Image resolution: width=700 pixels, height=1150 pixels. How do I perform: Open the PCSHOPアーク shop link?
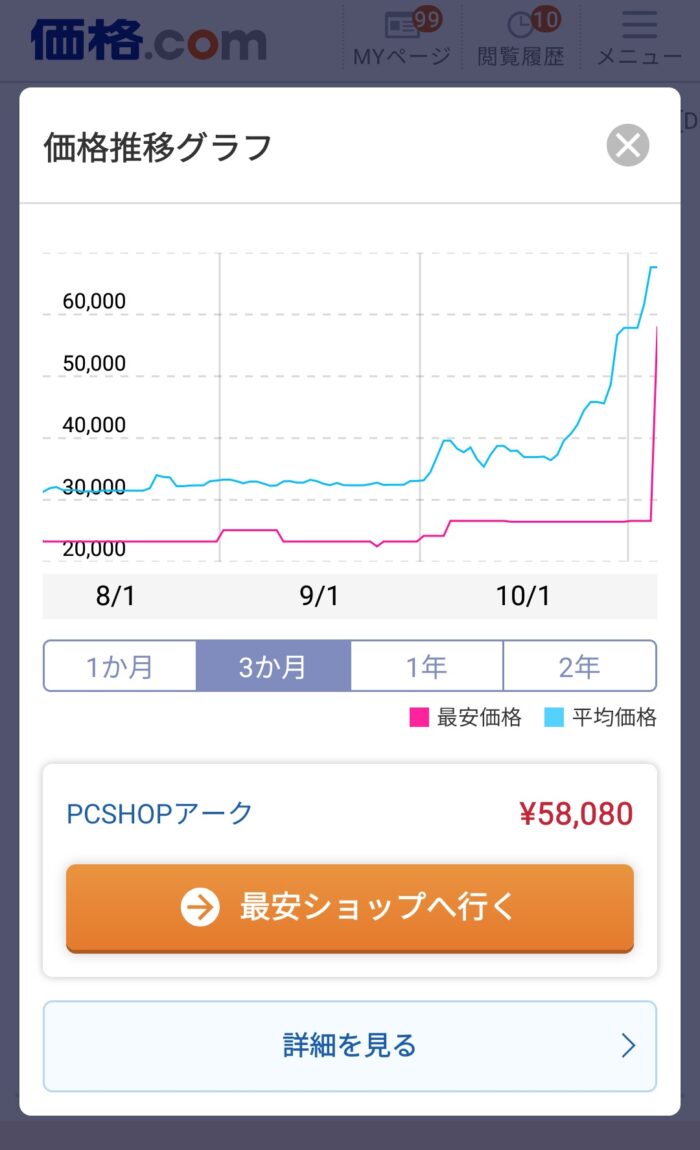pyautogui.click(x=160, y=814)
